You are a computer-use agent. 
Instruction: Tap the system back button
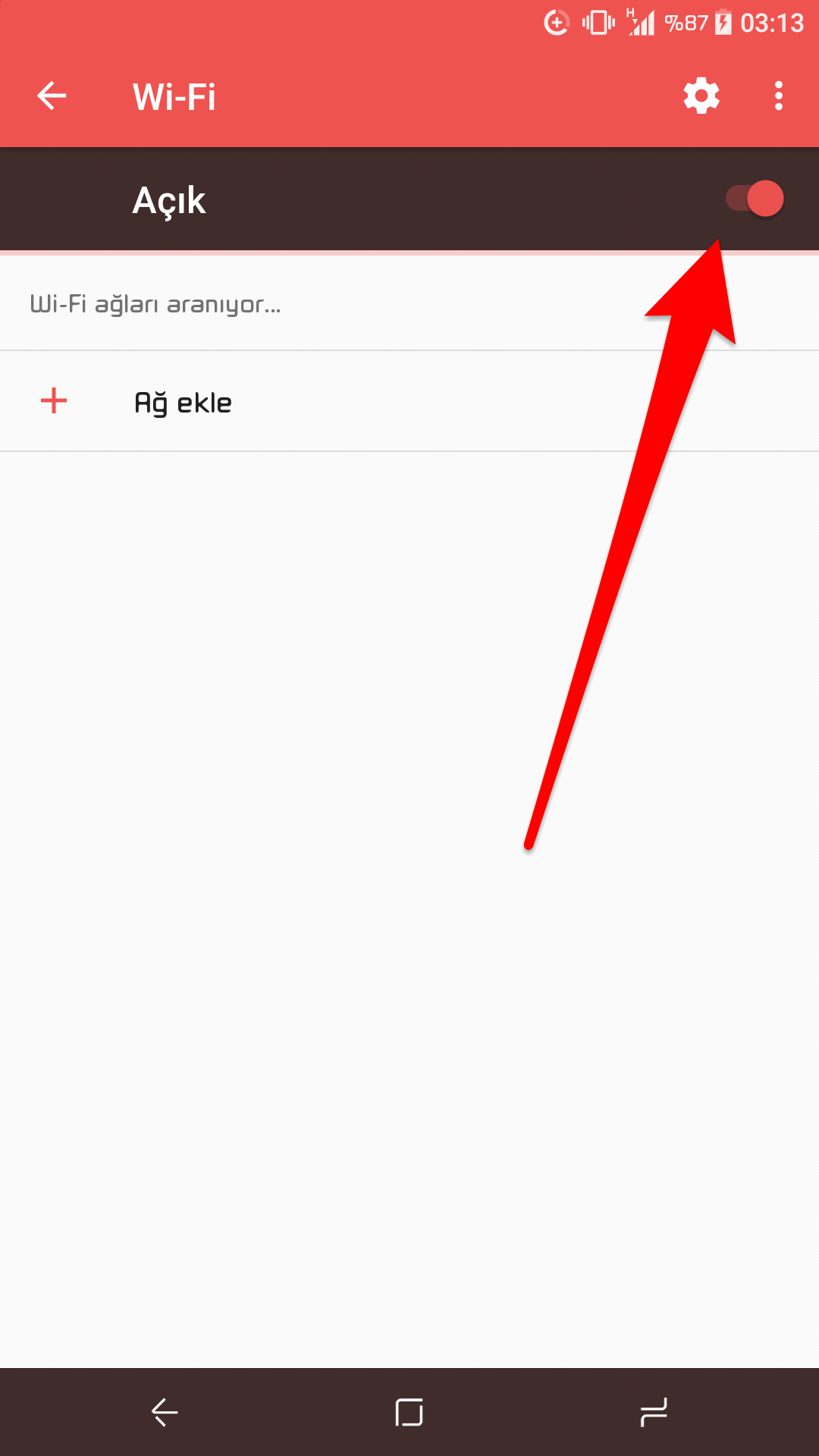click(x=165, y=1412)
